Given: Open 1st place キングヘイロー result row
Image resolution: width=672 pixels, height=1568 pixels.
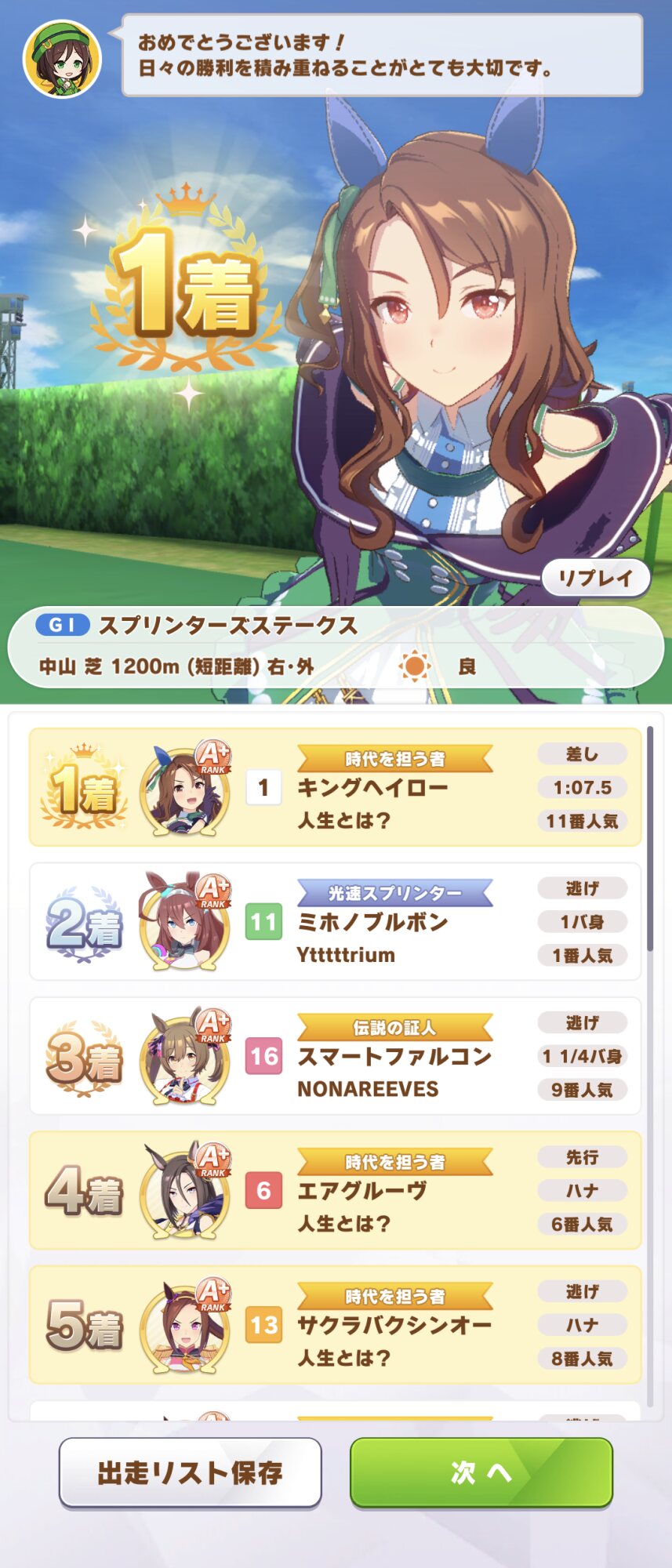Looking at the screenshot, I should [x=336, y=787].
